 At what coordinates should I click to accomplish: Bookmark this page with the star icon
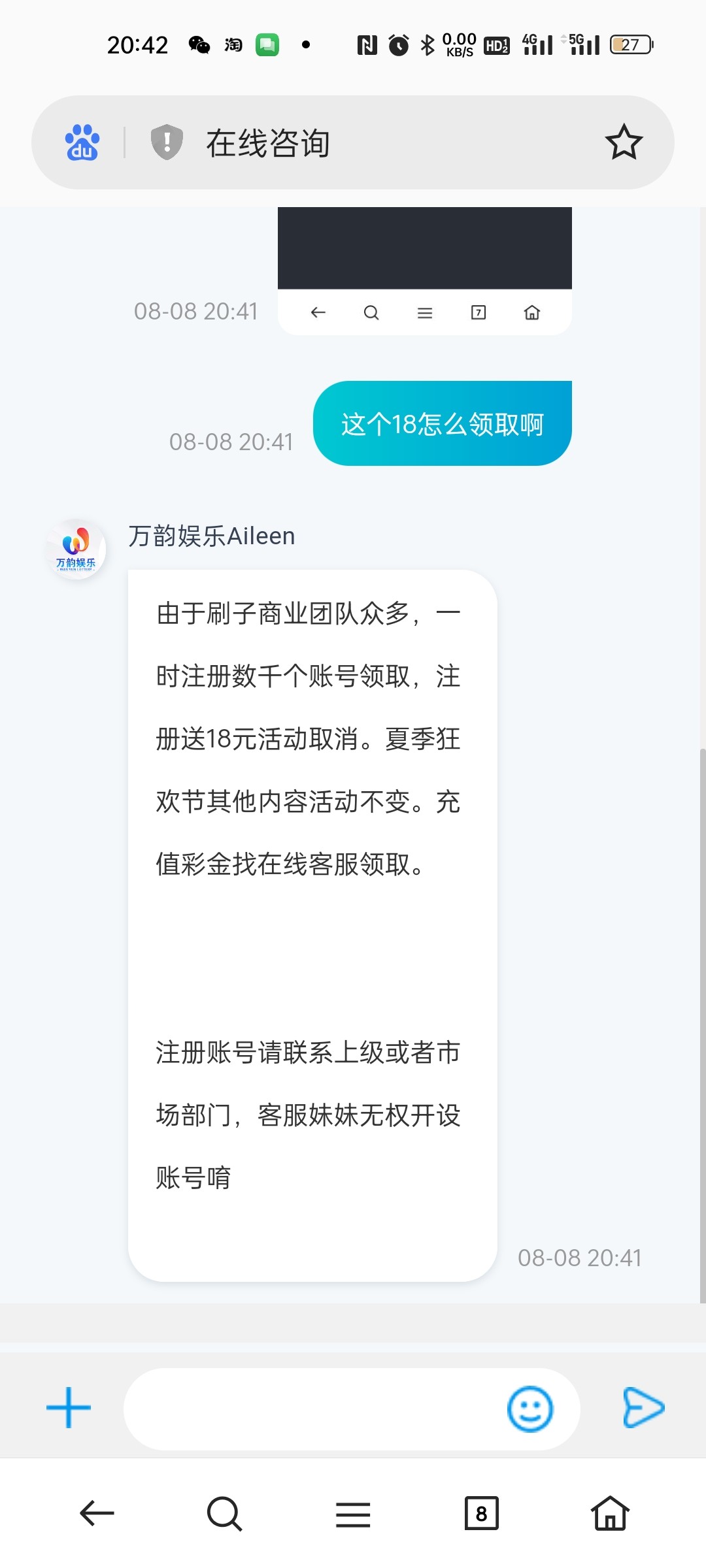coord(624,142)
